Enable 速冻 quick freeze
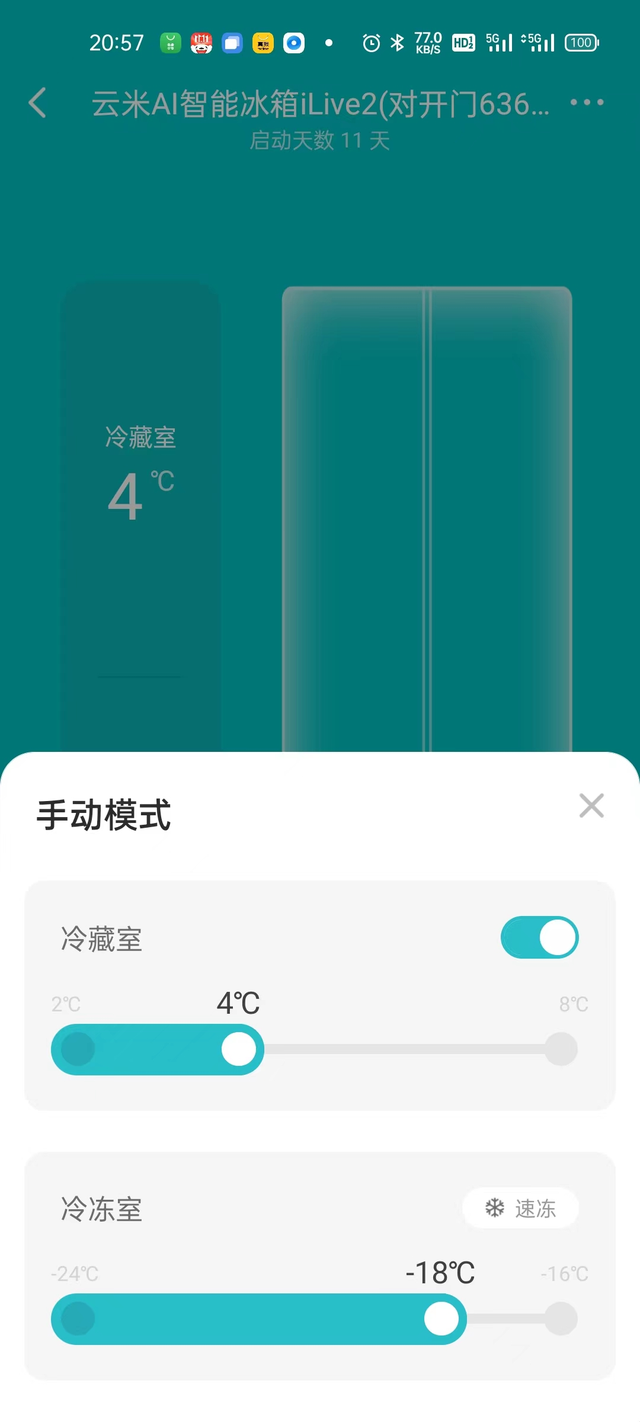The width and height of the screenshot is (640, 1422). point(520,1208)
